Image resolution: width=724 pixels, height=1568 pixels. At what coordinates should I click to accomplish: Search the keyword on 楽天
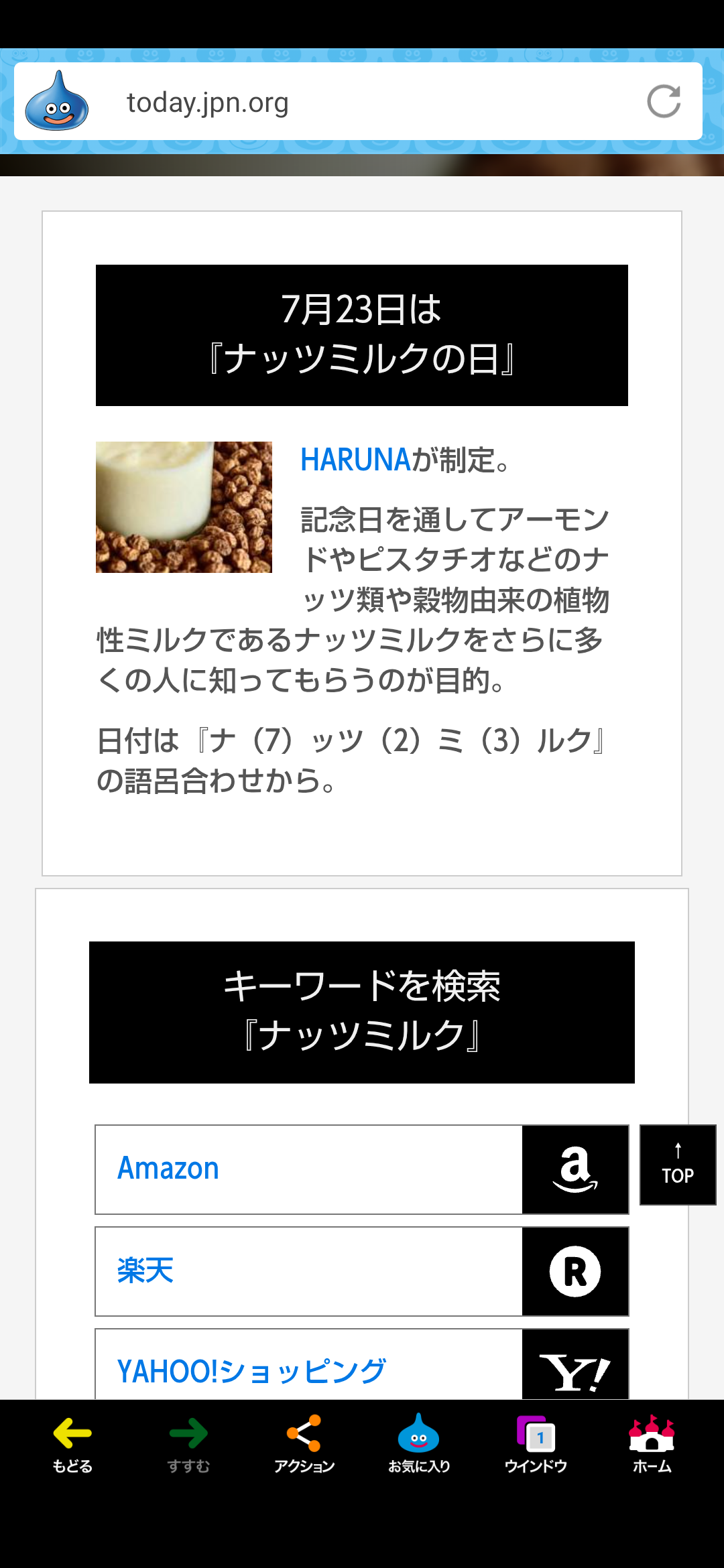coord(361,1271)
